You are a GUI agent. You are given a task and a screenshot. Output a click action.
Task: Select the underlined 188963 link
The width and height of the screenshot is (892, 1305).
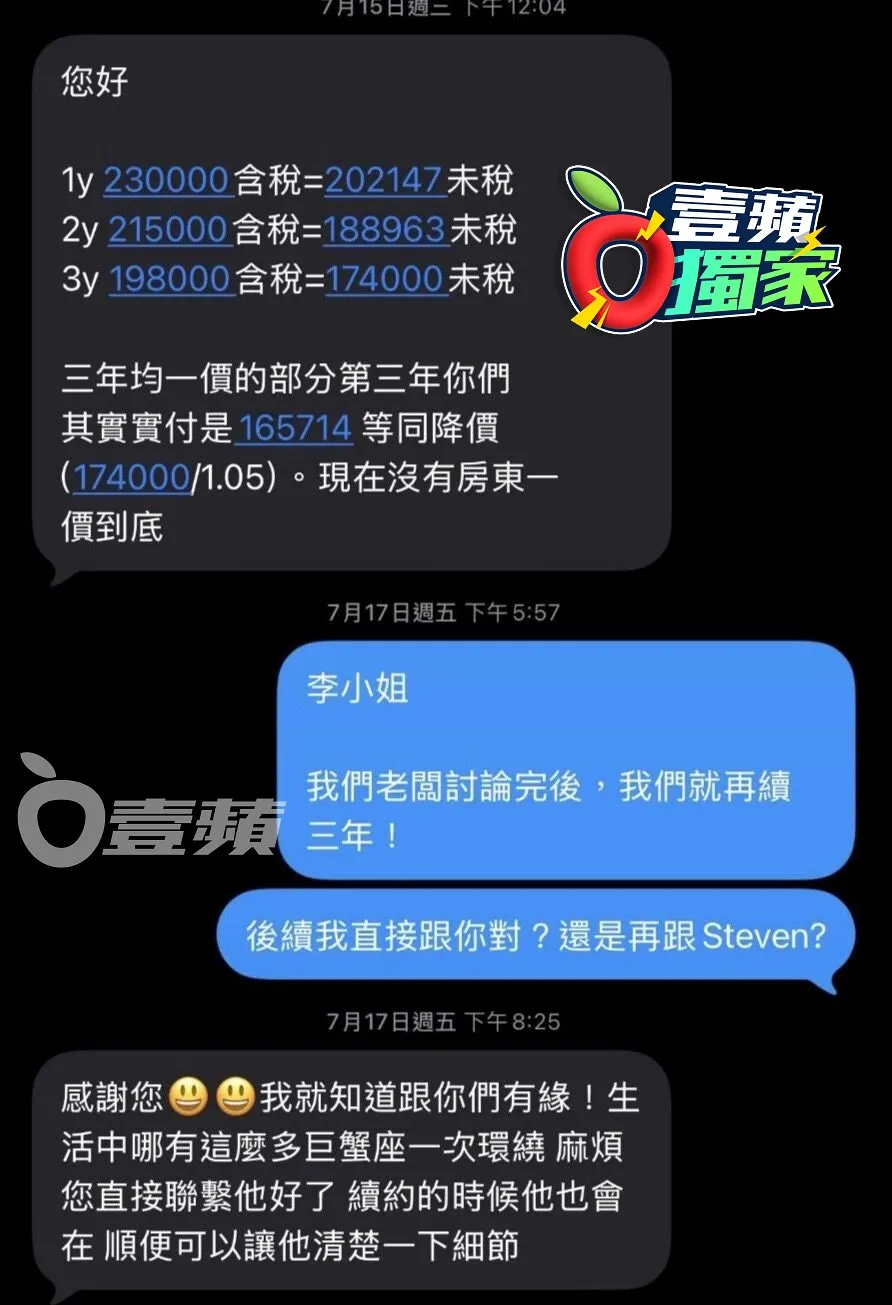coord(386,230)
